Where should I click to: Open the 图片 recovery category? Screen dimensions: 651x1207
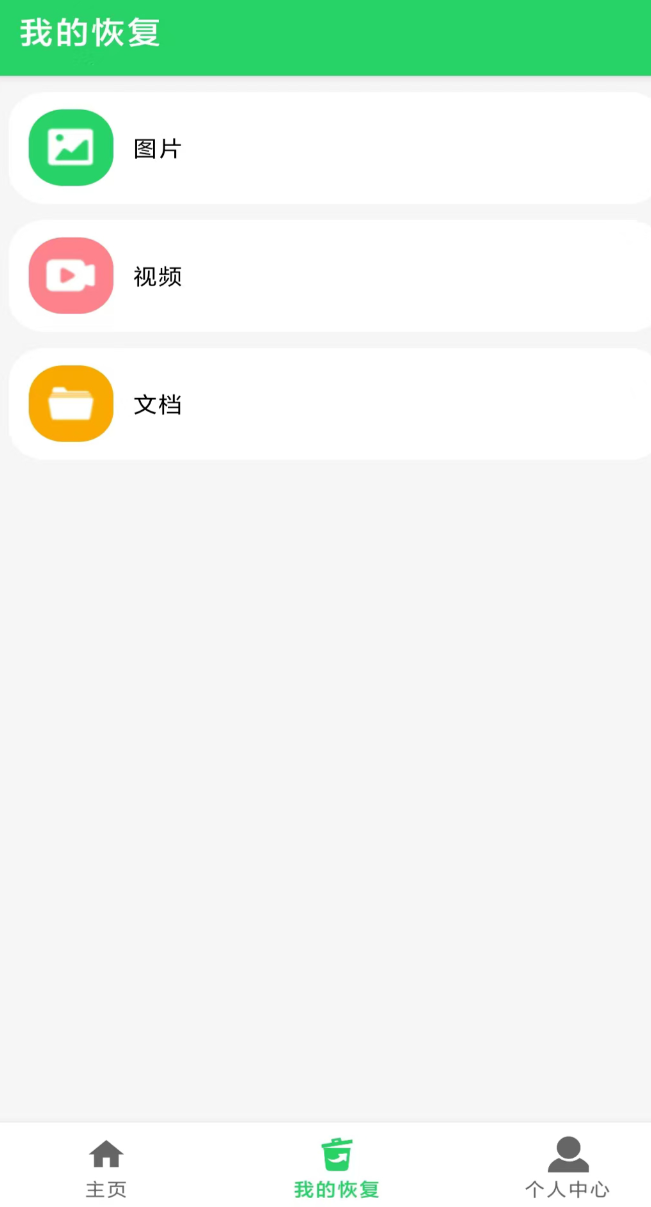coord(330,148)
